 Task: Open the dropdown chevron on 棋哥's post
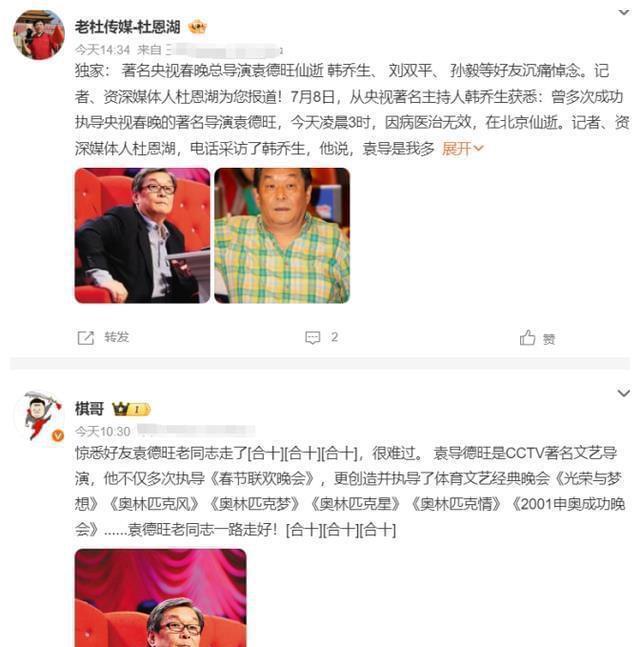(x=623, y=393)
